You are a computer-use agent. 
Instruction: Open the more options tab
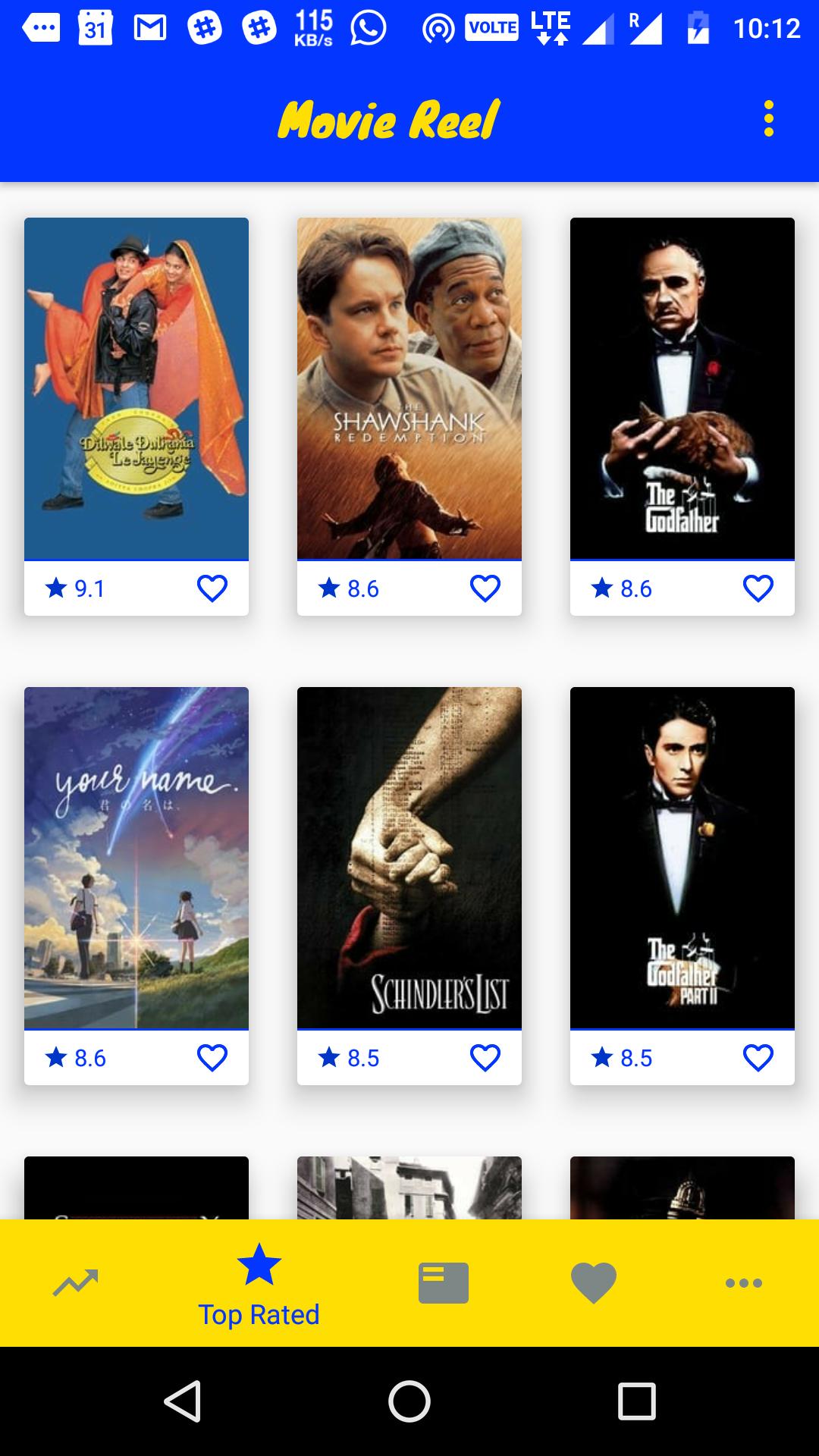(x=743, y=1283)
